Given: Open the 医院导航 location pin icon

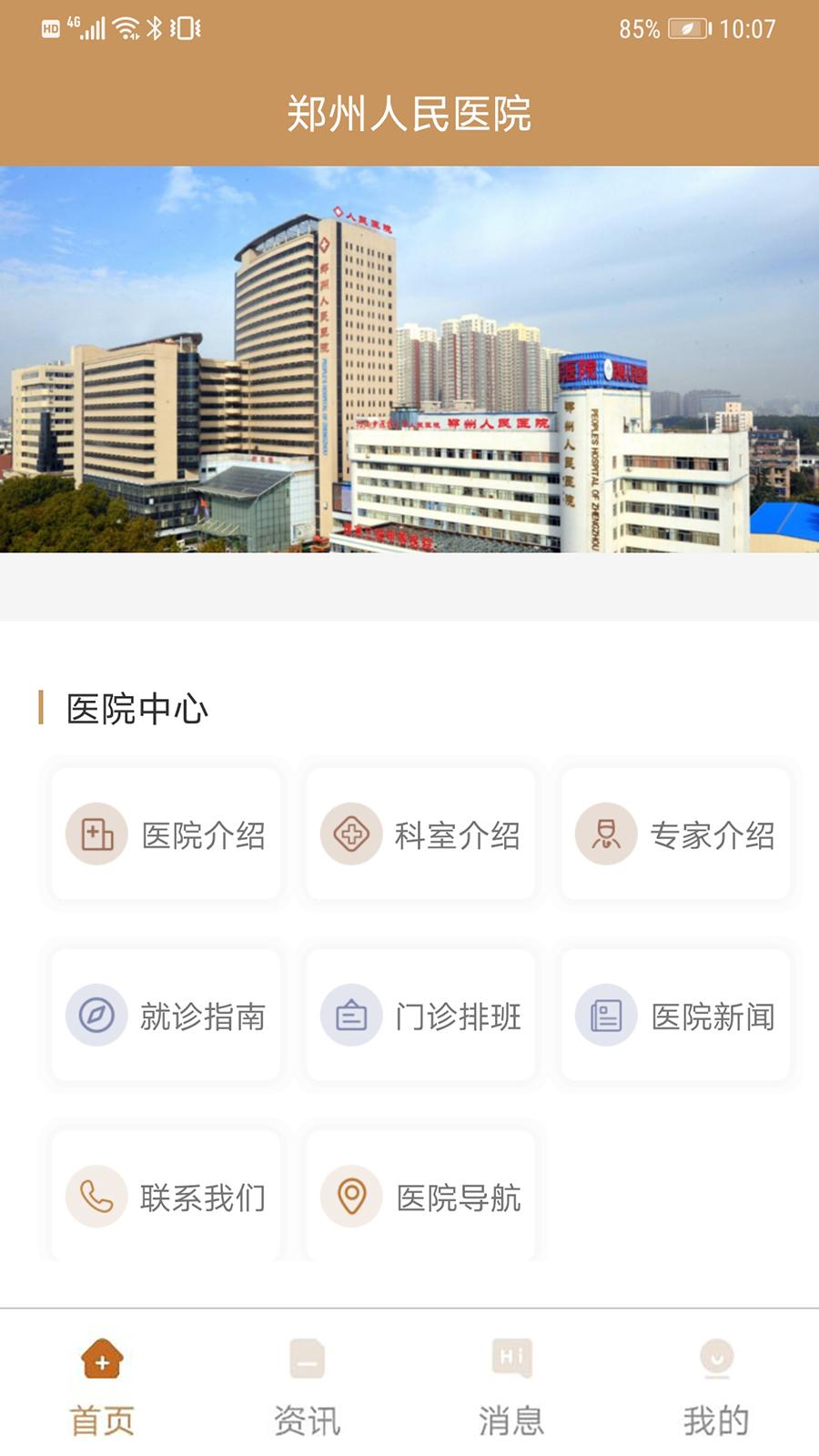Looking at the screenshot, I should (349, 1195).
